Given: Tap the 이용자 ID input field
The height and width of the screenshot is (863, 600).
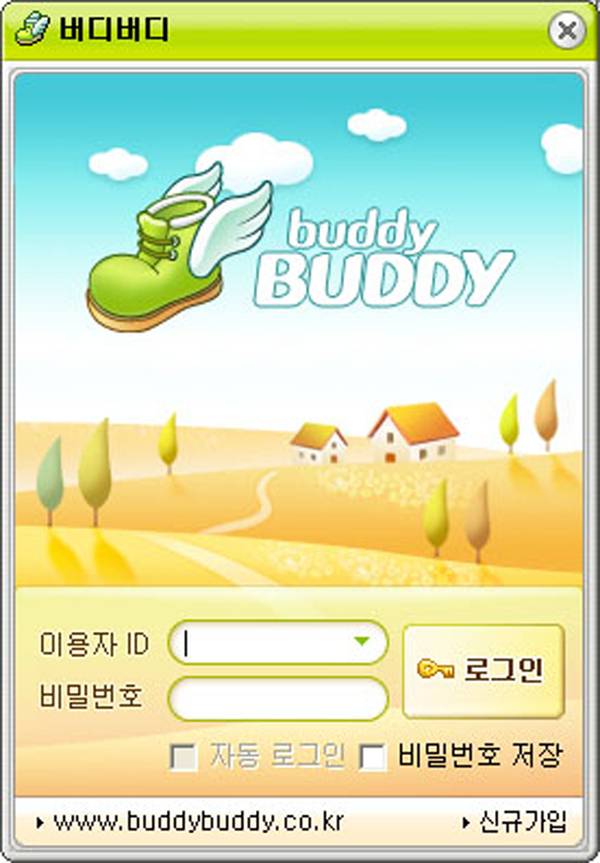Looking at the screenshot, I should click(265, 643).
